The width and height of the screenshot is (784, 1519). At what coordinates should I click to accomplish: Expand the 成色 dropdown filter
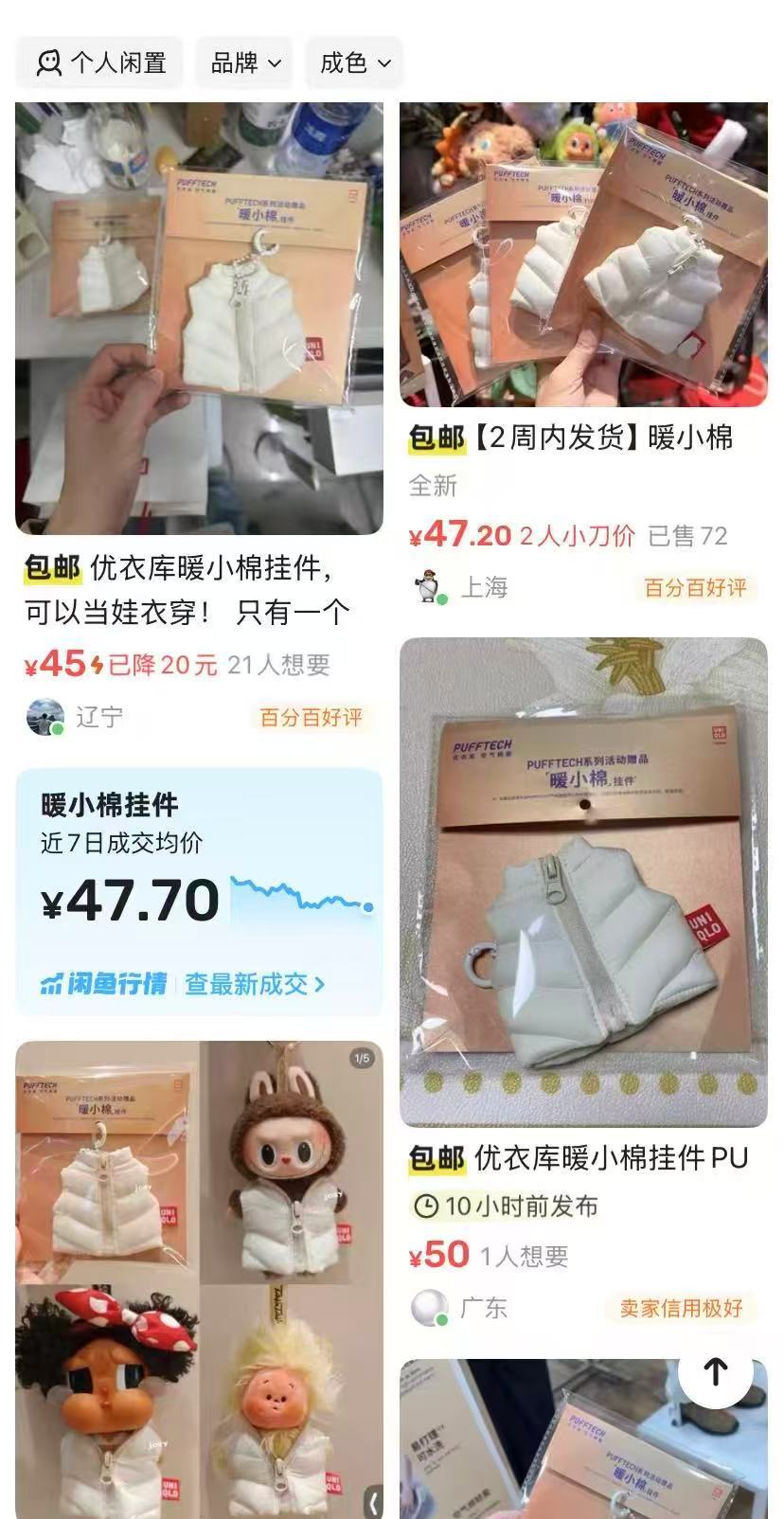(354, 63)
